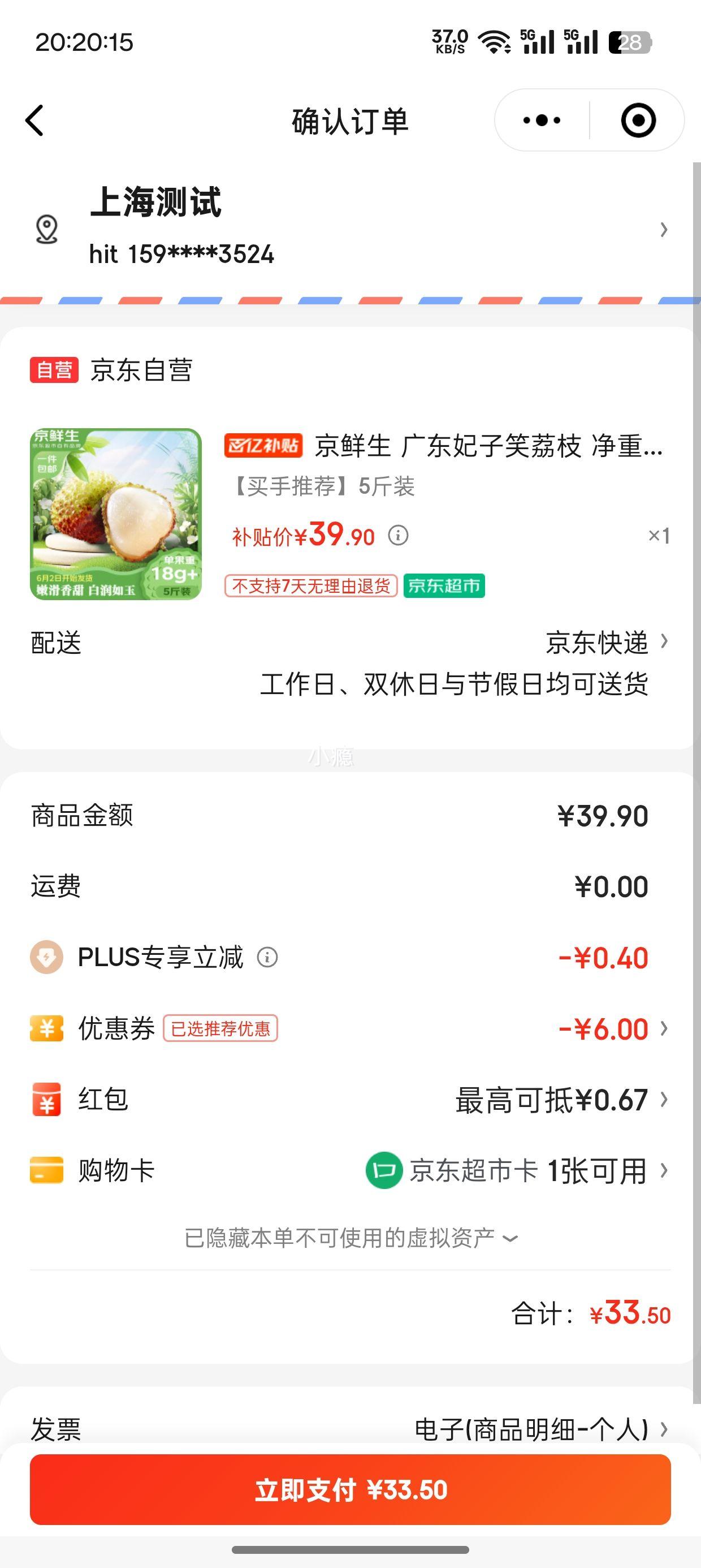
Task: Open the 红包 red packet options
Action: 560,1100
